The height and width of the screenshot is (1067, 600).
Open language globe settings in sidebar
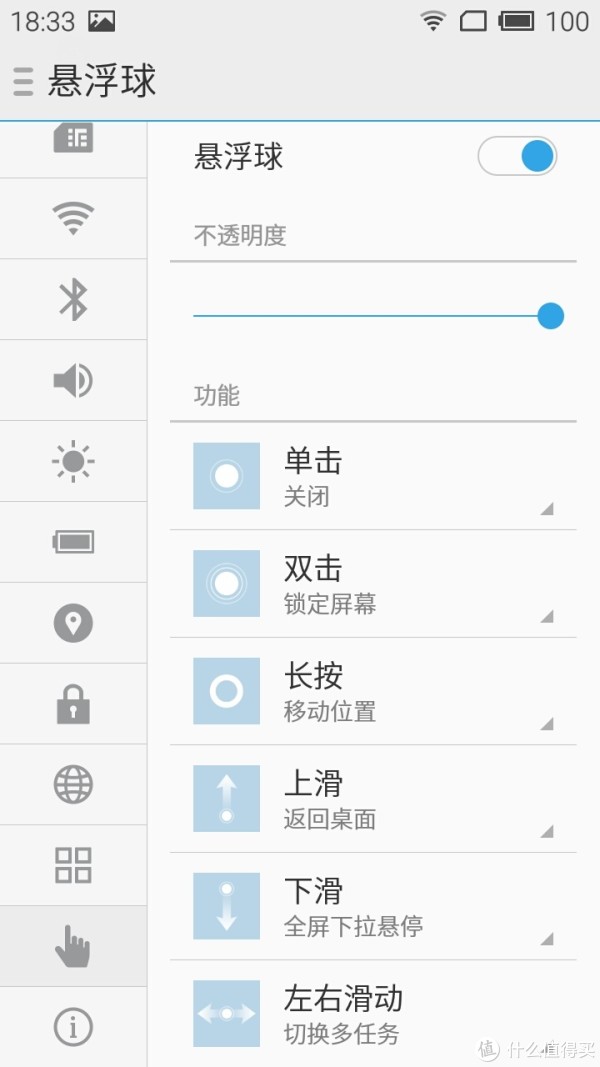coord(73,785)
